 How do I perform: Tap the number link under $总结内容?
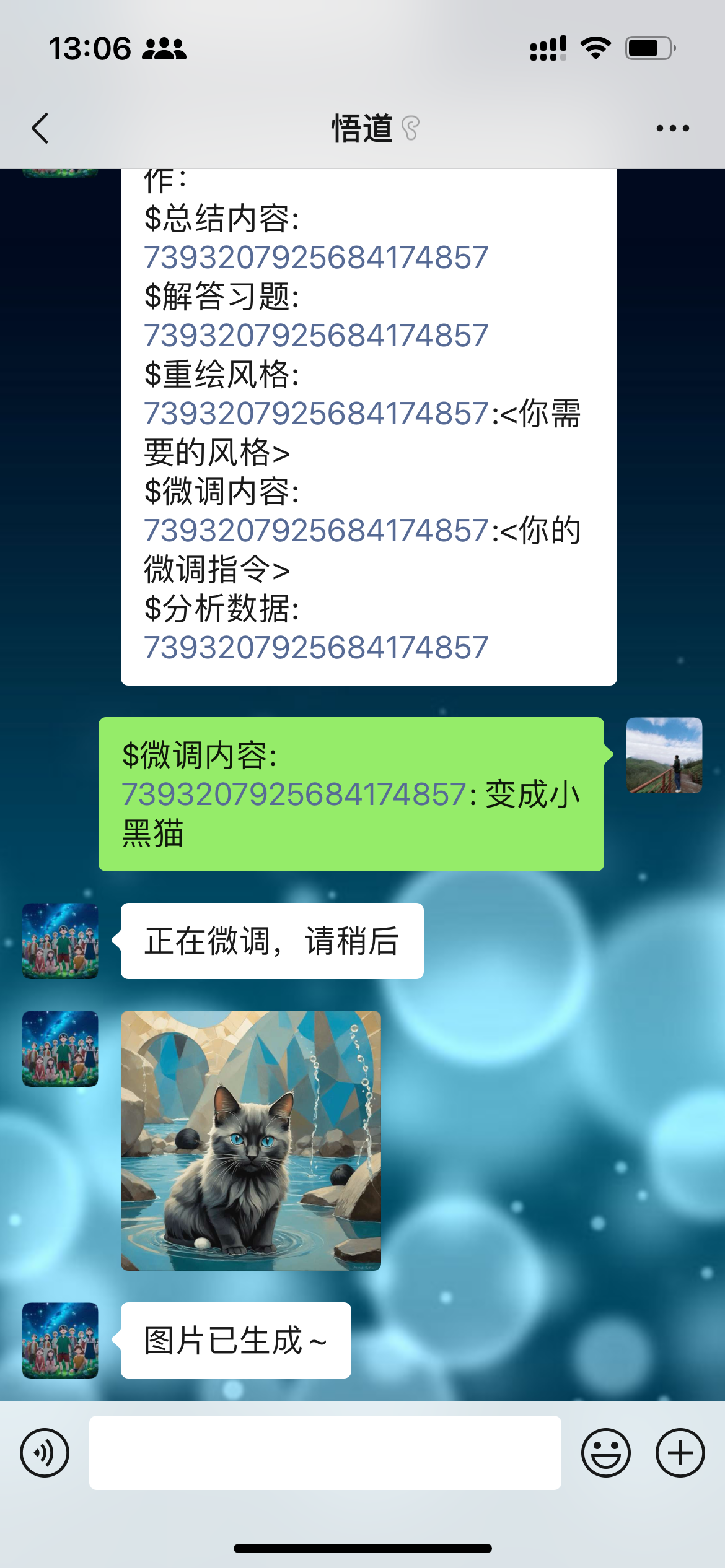[x=316, y=258]
